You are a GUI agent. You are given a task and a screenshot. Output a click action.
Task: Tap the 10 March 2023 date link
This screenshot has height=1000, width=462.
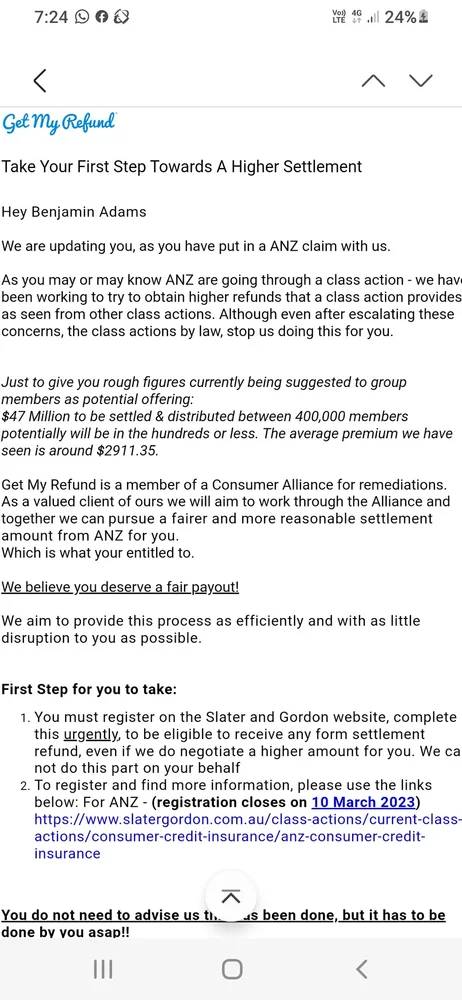point(364,802)
